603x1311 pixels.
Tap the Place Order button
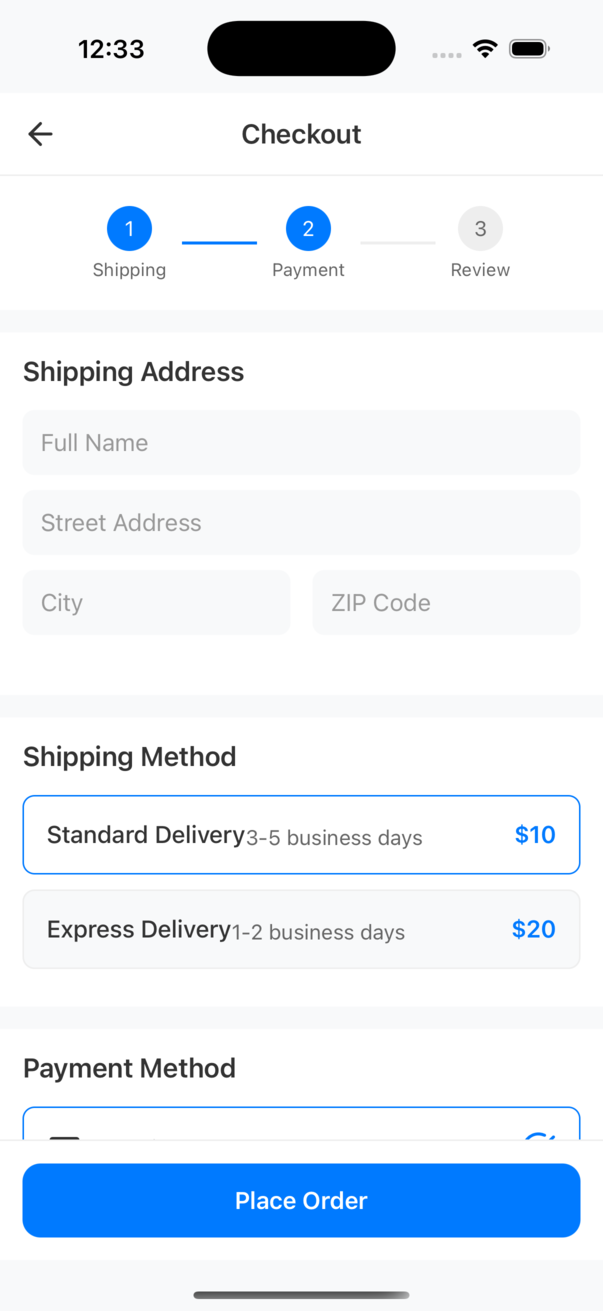301,1200
